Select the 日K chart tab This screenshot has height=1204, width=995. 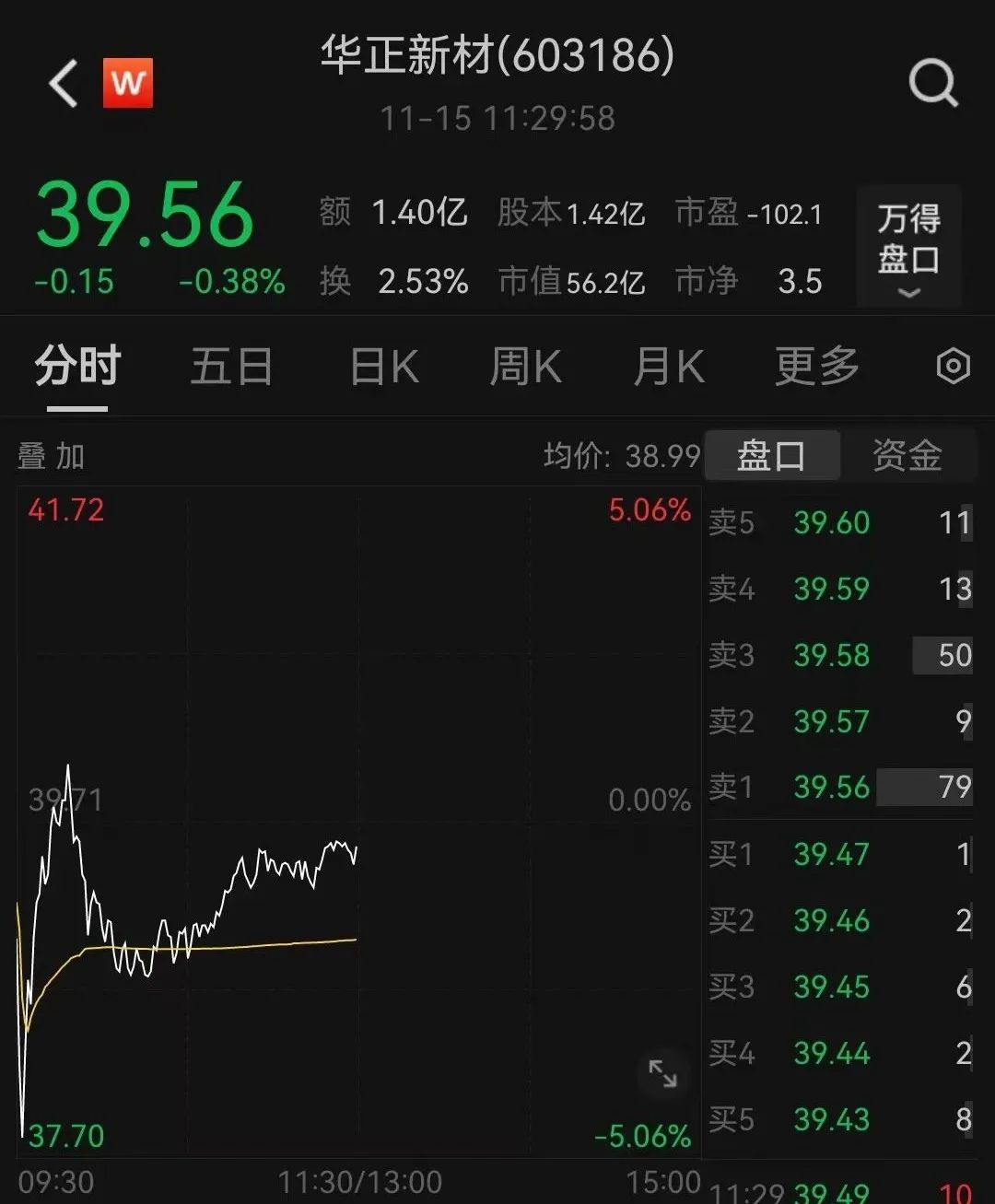coord(384,368)
